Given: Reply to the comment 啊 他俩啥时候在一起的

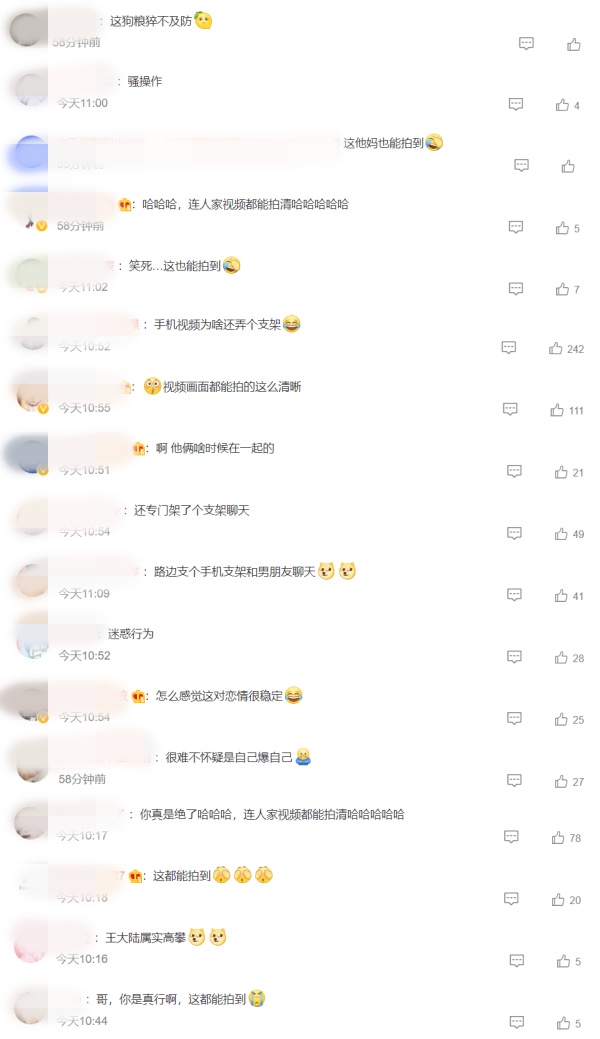Looking at the screenshot, I should click(514, 472).
